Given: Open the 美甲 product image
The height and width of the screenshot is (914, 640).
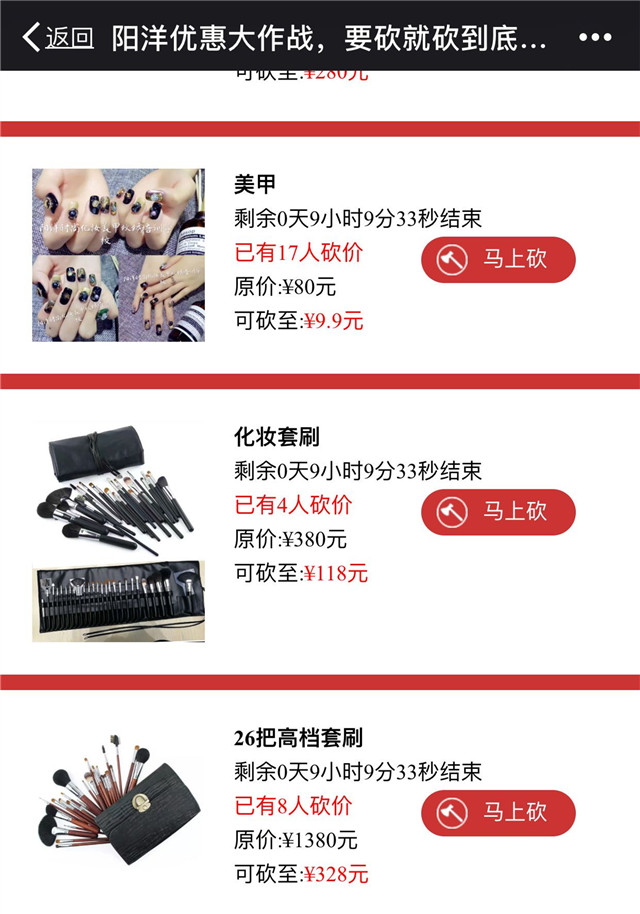Looking at the screenshot, I should pyautogui.click(x=118, y=255).
